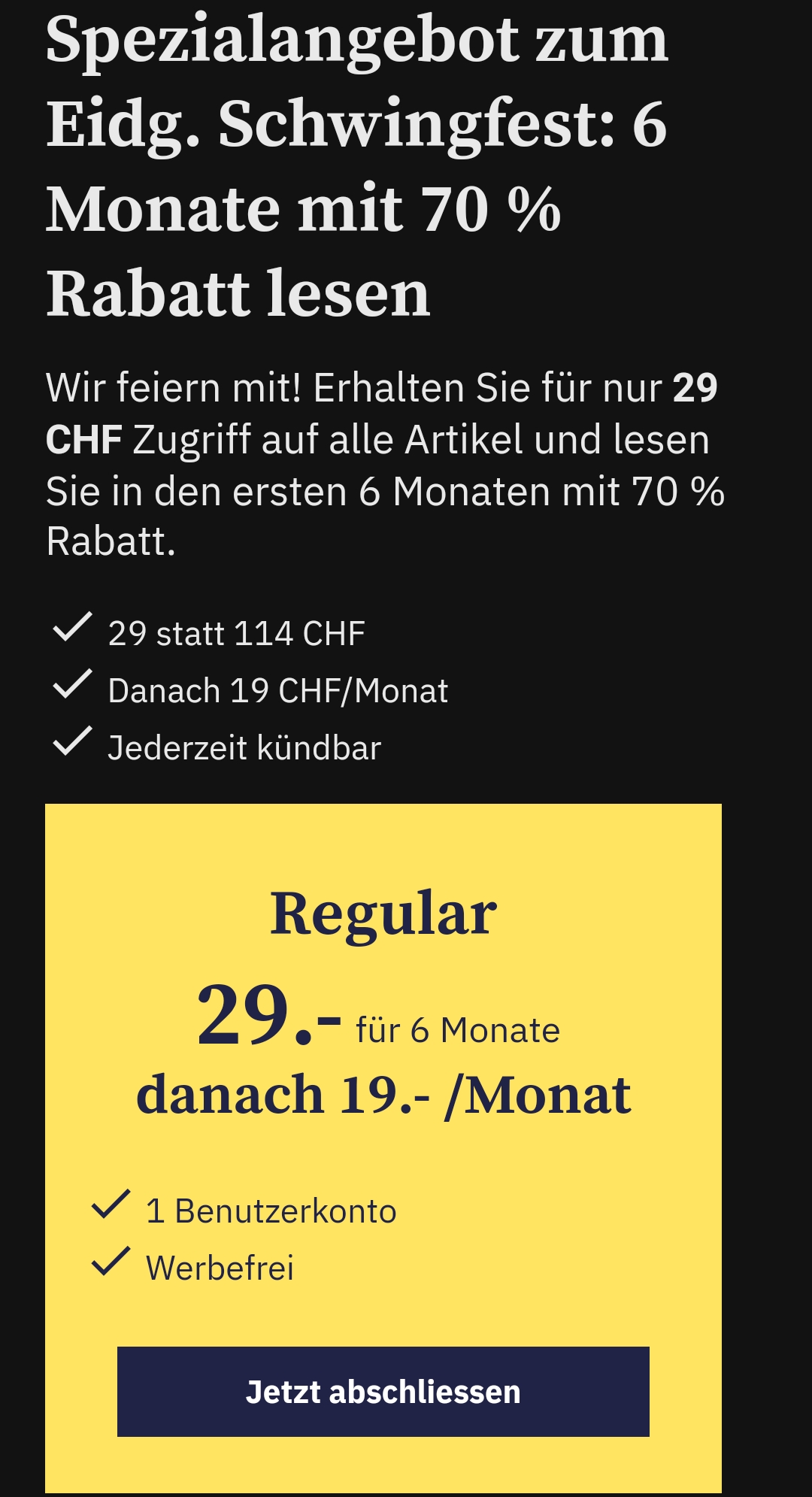Tap the Jetzt abschliessen button
This screenshot has width=812, height=1497.
383,1392
